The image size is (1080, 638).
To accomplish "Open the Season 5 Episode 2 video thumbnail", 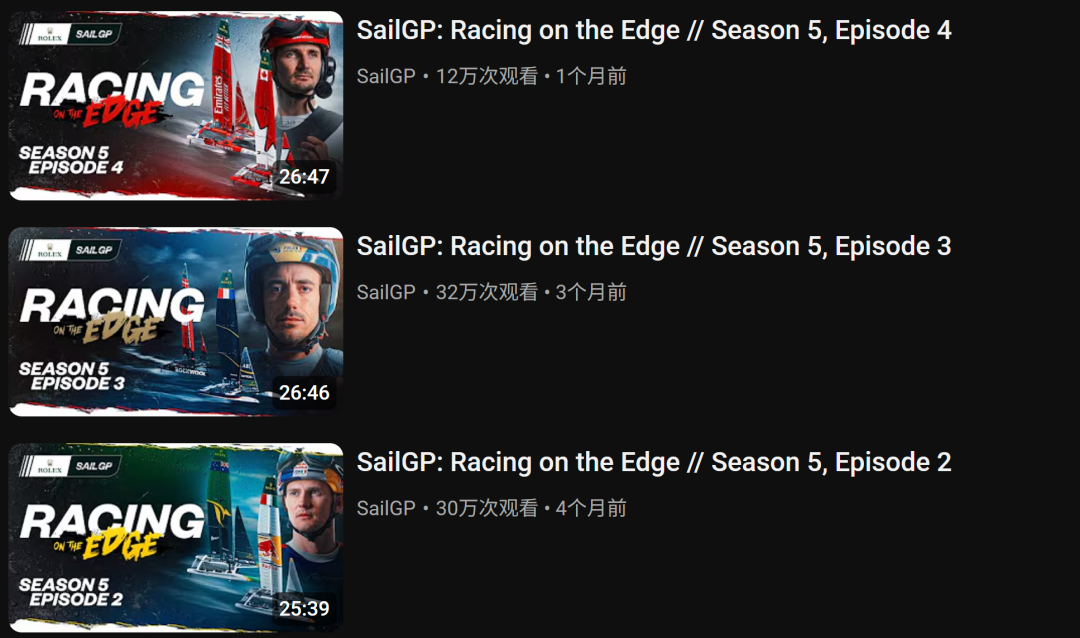I will (176, 537).
